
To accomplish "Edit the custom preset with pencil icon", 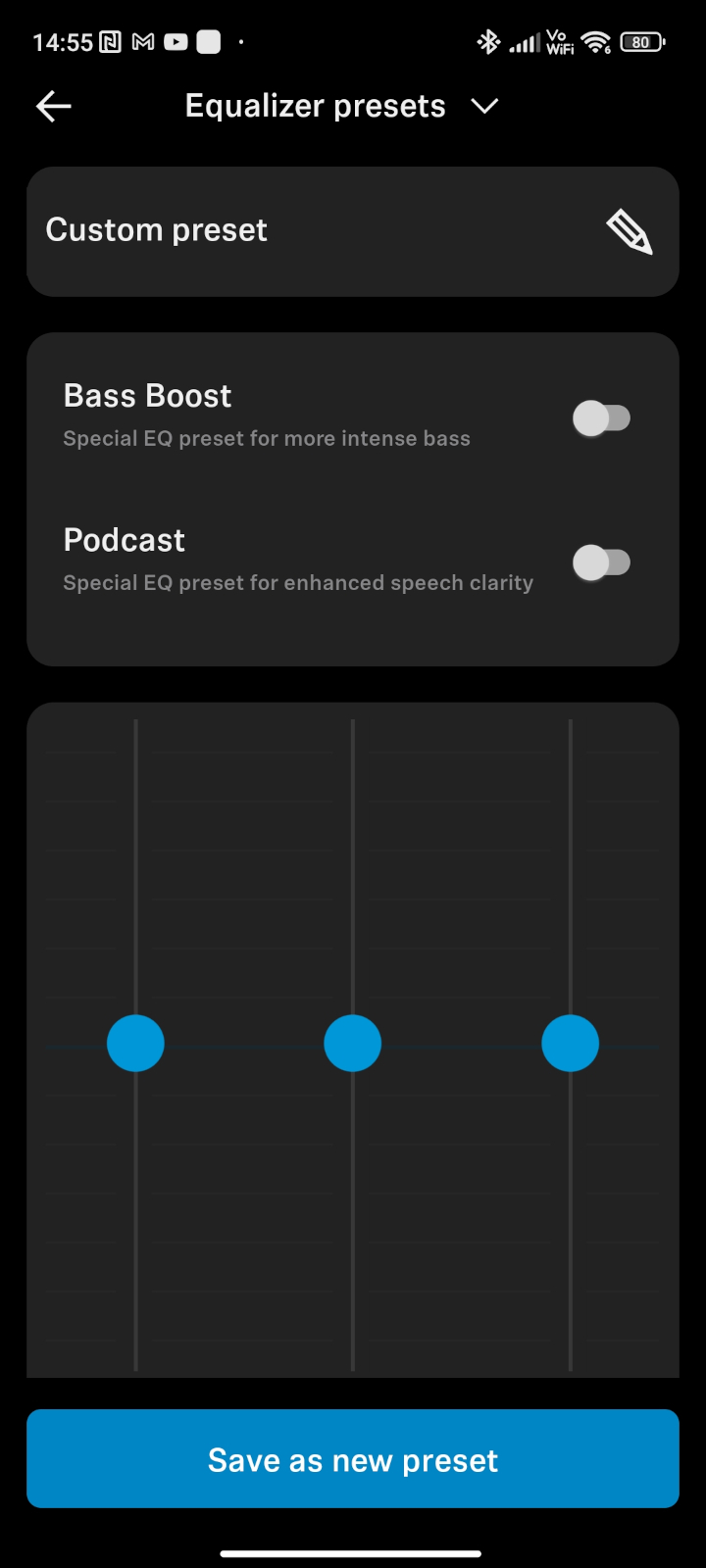I will (x=629, y=232).
